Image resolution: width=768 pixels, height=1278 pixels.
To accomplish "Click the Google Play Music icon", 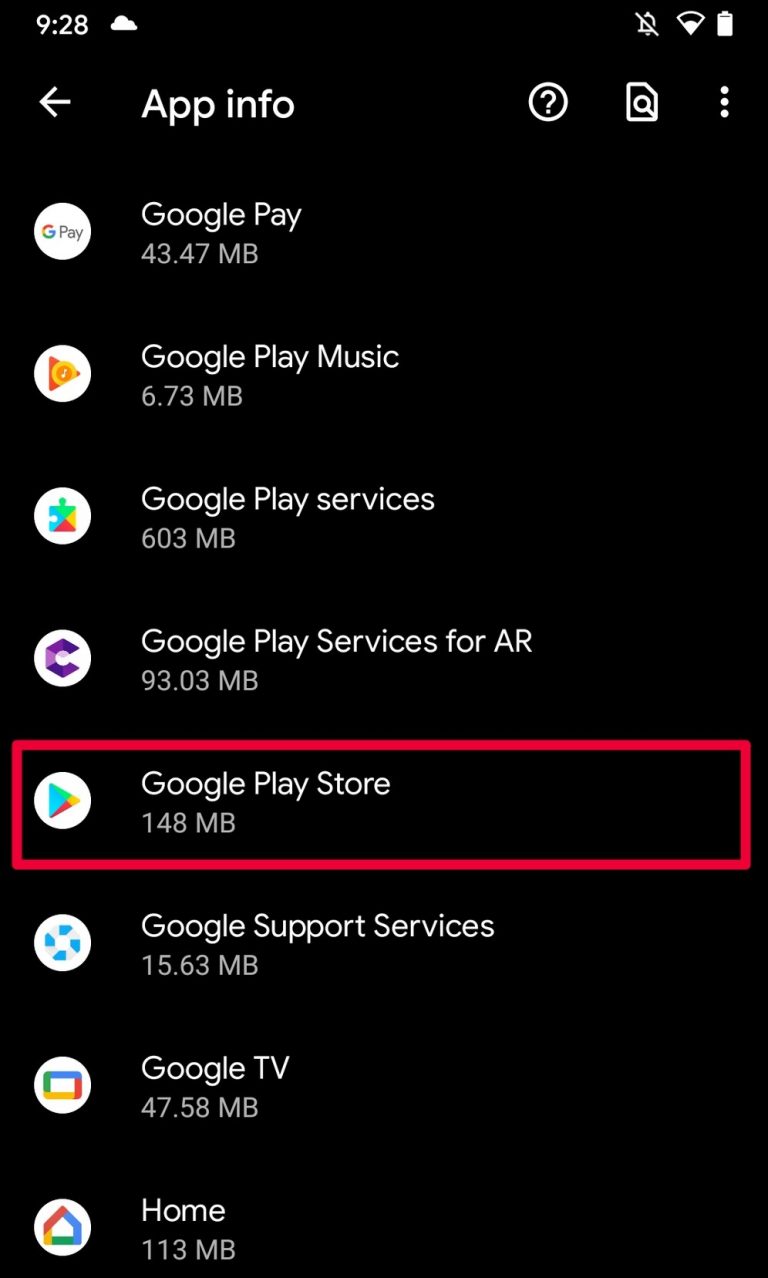I will coord(62,374).
